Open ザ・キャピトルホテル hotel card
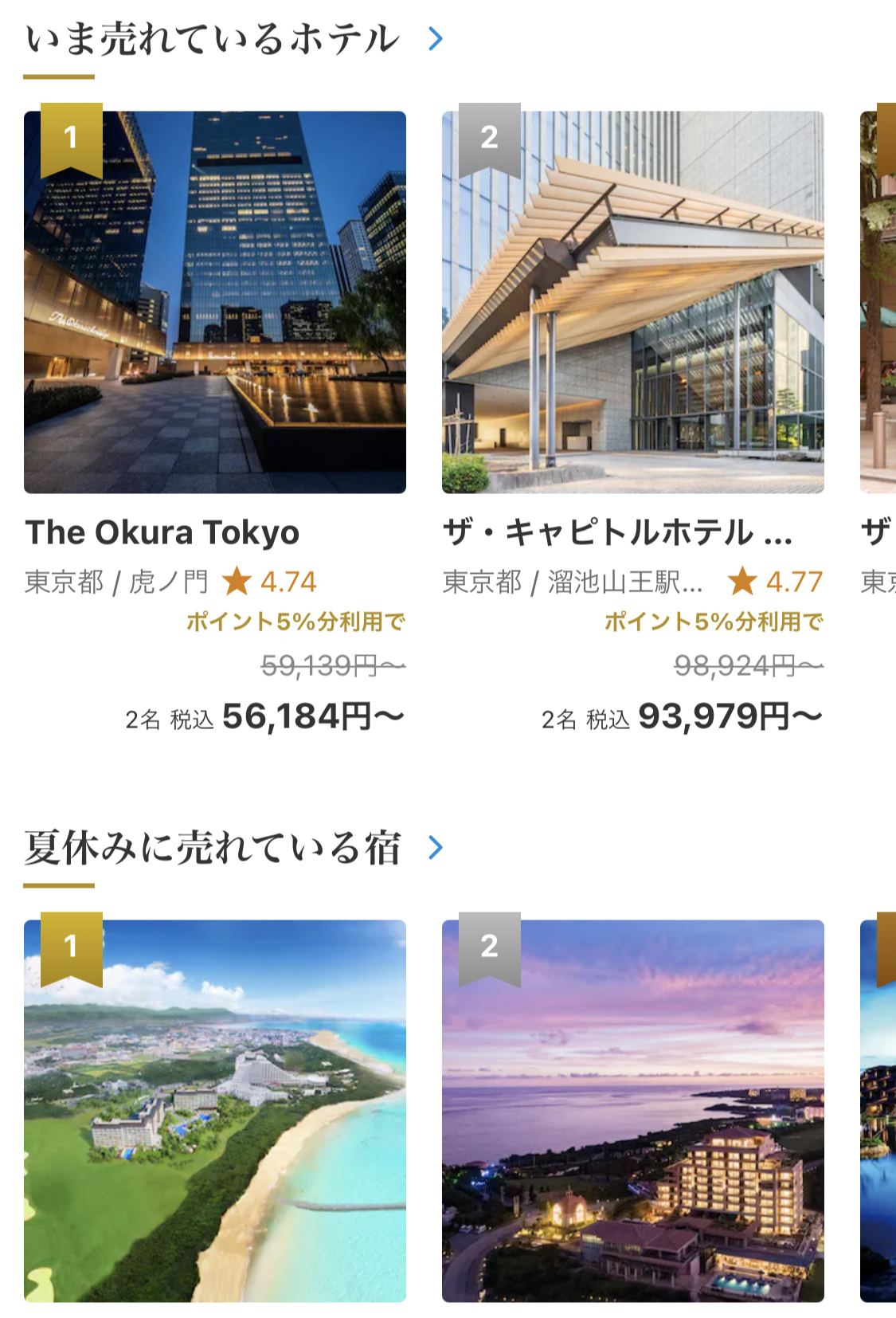Viewport: 896px width, 1318px height. (632, 303)
